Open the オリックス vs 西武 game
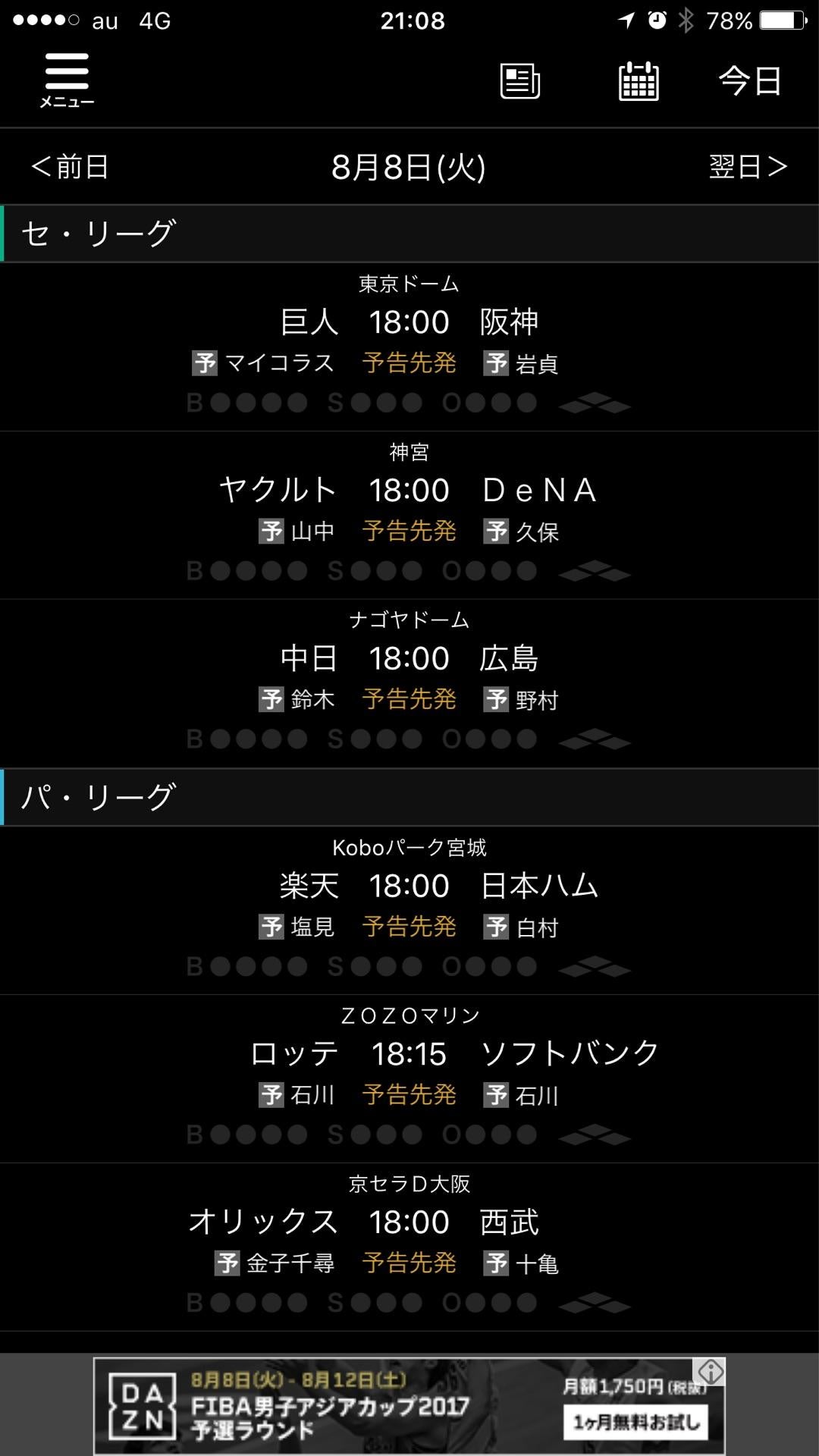 409,1247
